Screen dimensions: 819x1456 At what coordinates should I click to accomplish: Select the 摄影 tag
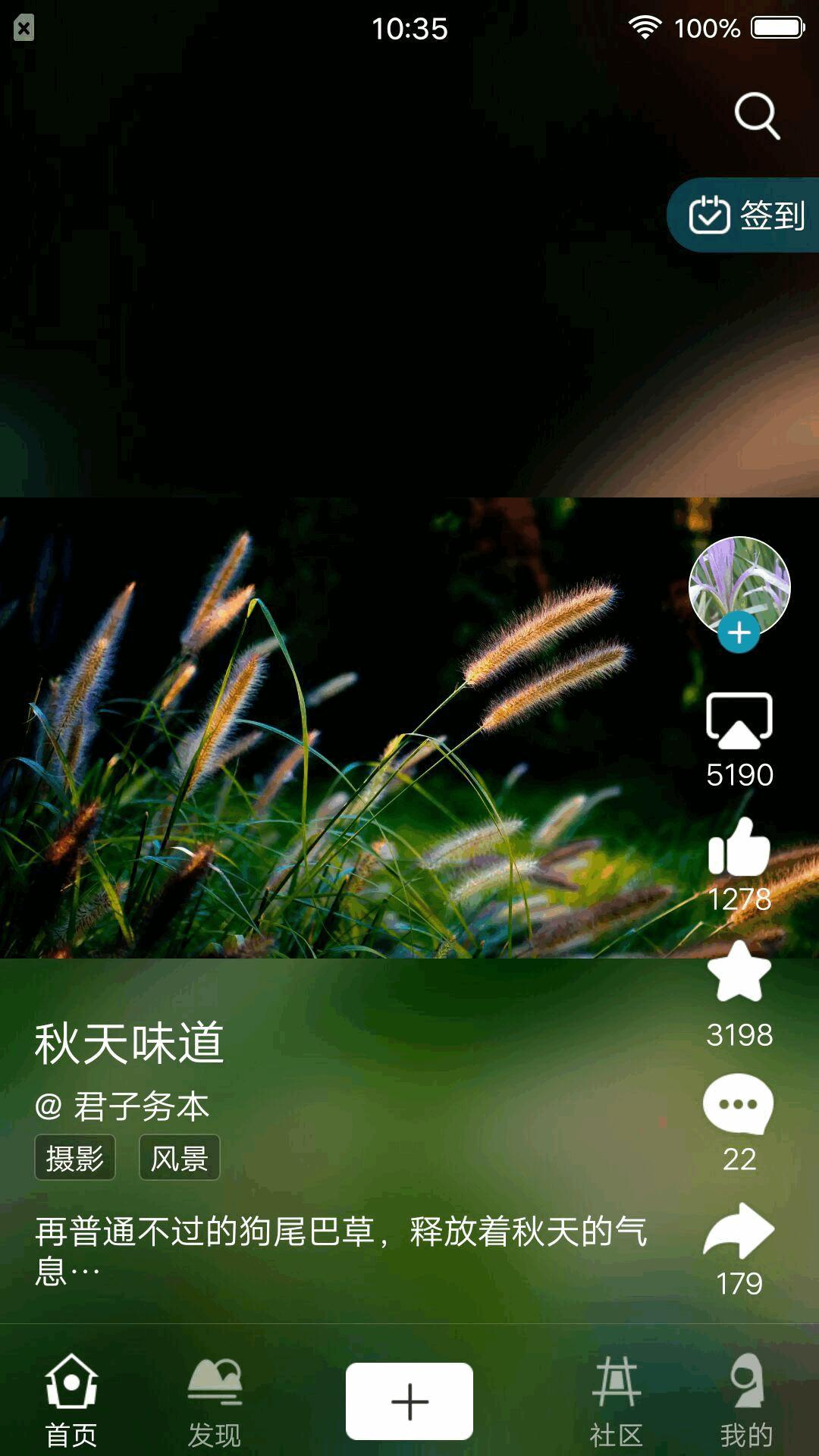pyautogui.click(x=75, y=1156)
